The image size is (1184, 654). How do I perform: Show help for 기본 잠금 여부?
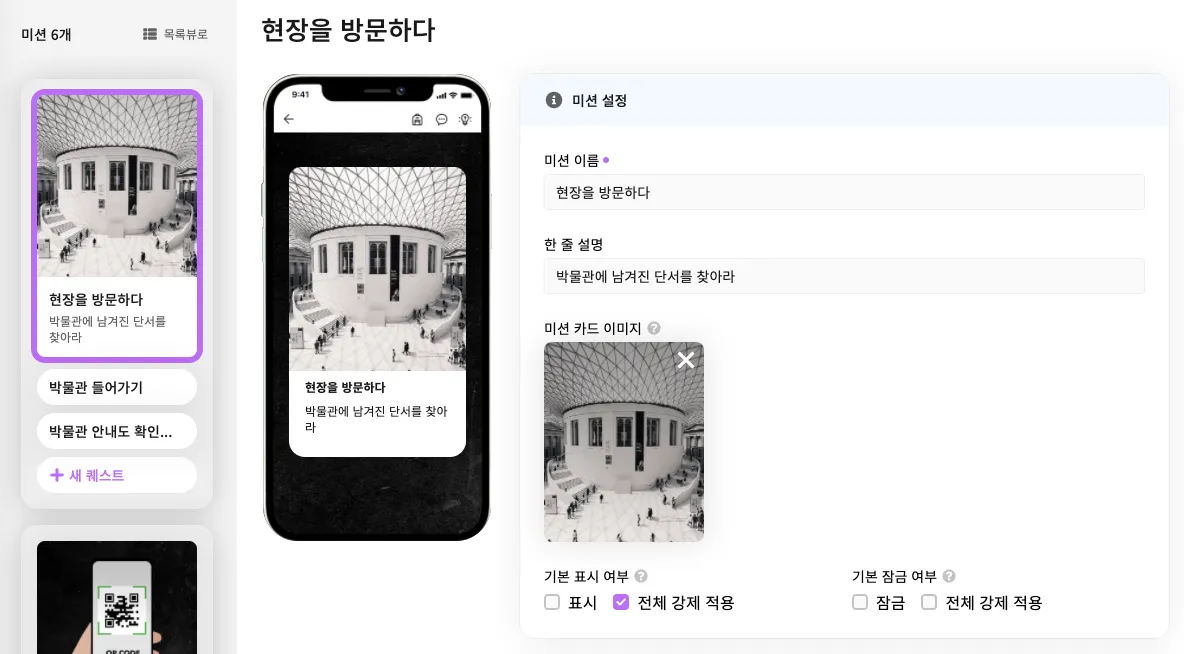pos(949,576)
